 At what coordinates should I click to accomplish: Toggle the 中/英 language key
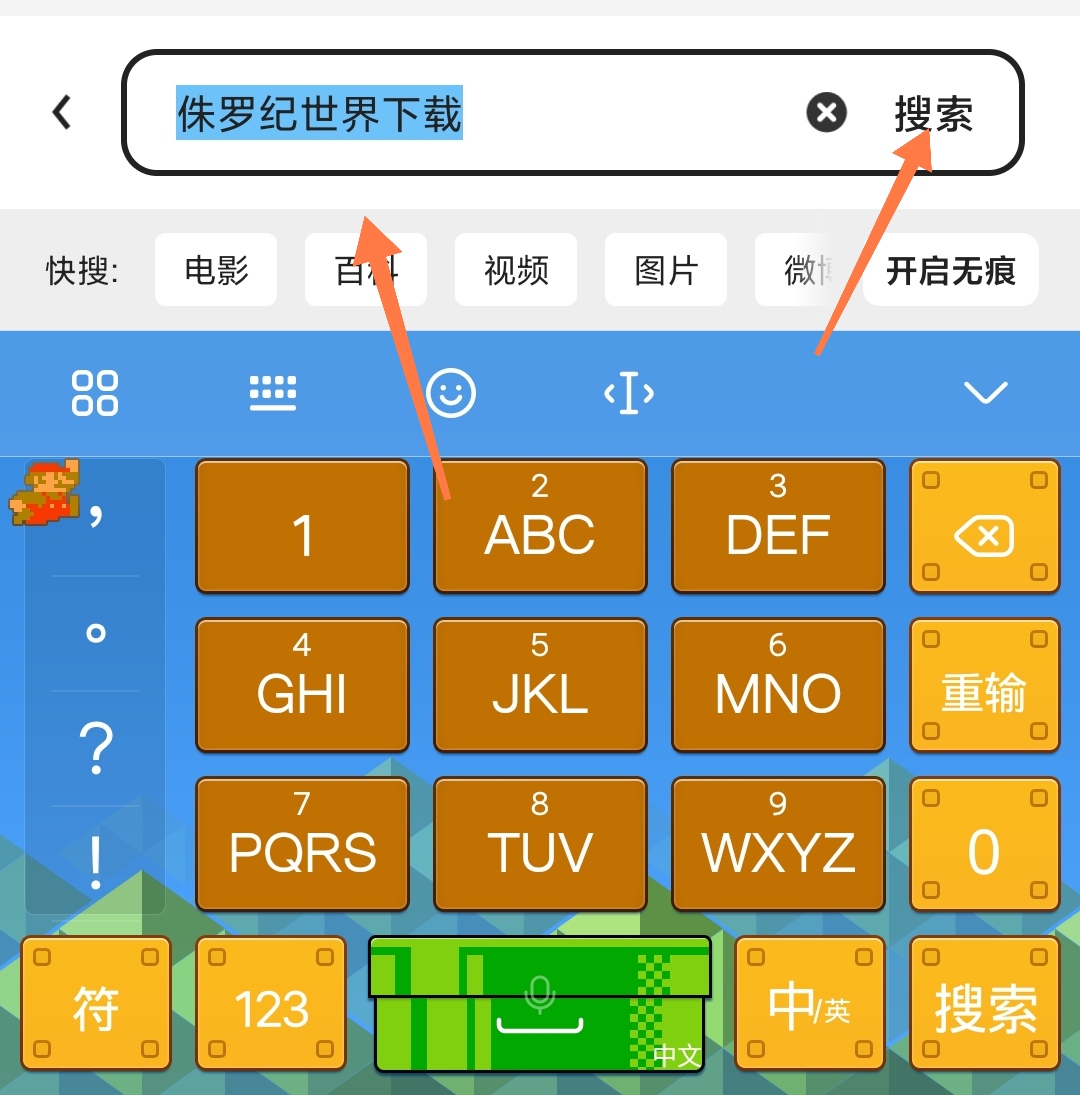pos(810,1005)
